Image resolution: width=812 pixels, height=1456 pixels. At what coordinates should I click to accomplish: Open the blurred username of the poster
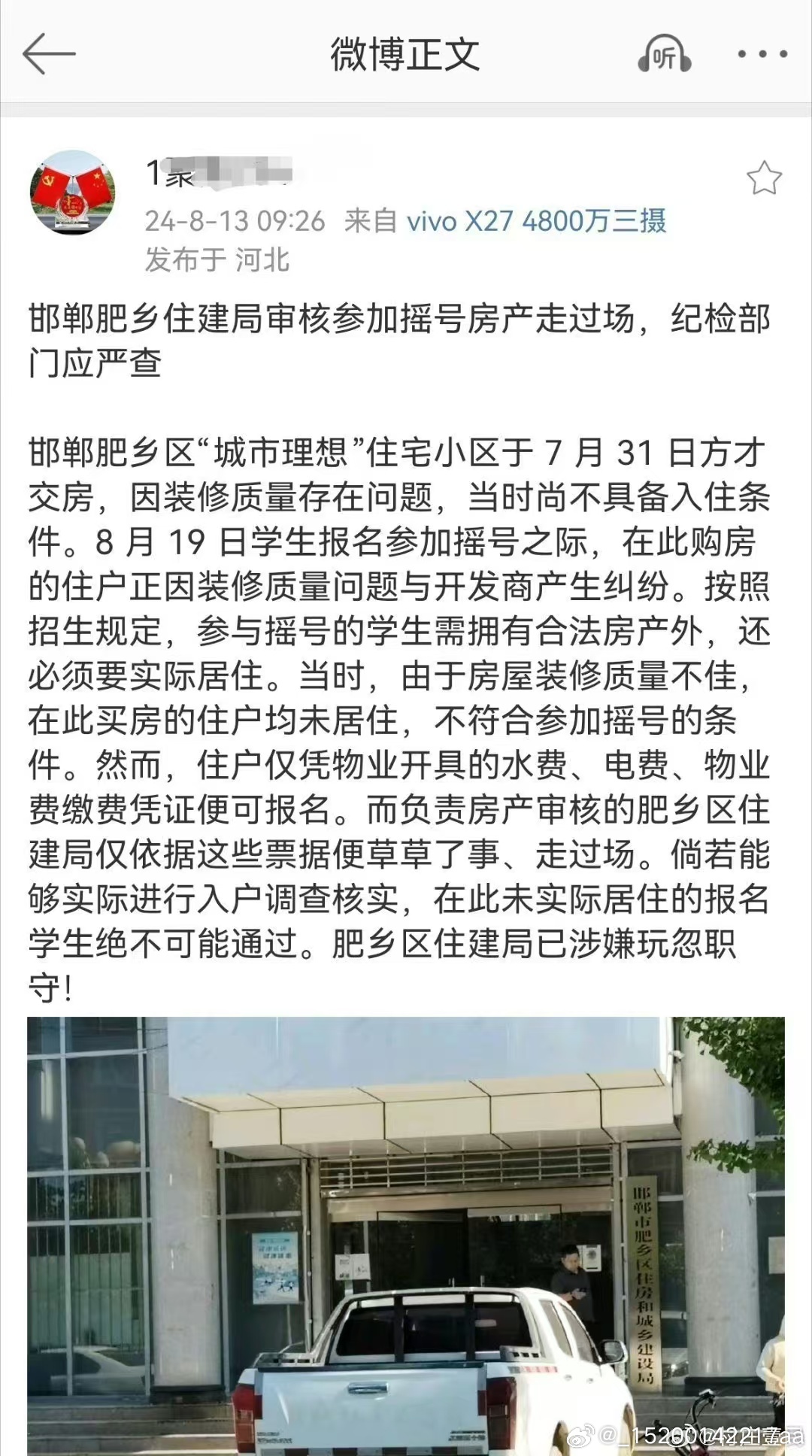click(220, 172)
